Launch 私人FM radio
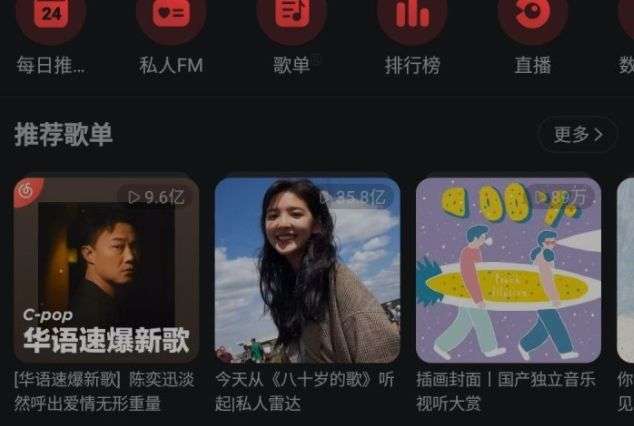634x426 pixels. [x=171, y=20]
